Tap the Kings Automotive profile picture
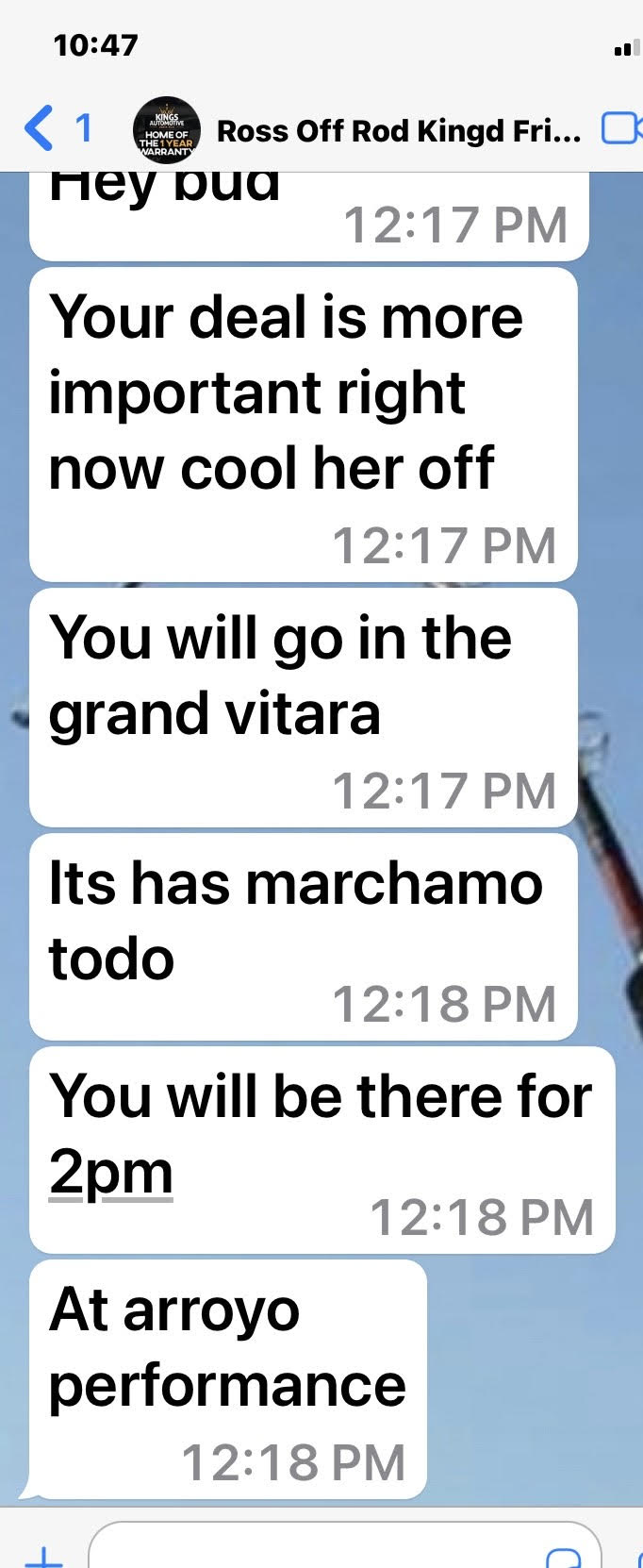 [x=166, y=130]
